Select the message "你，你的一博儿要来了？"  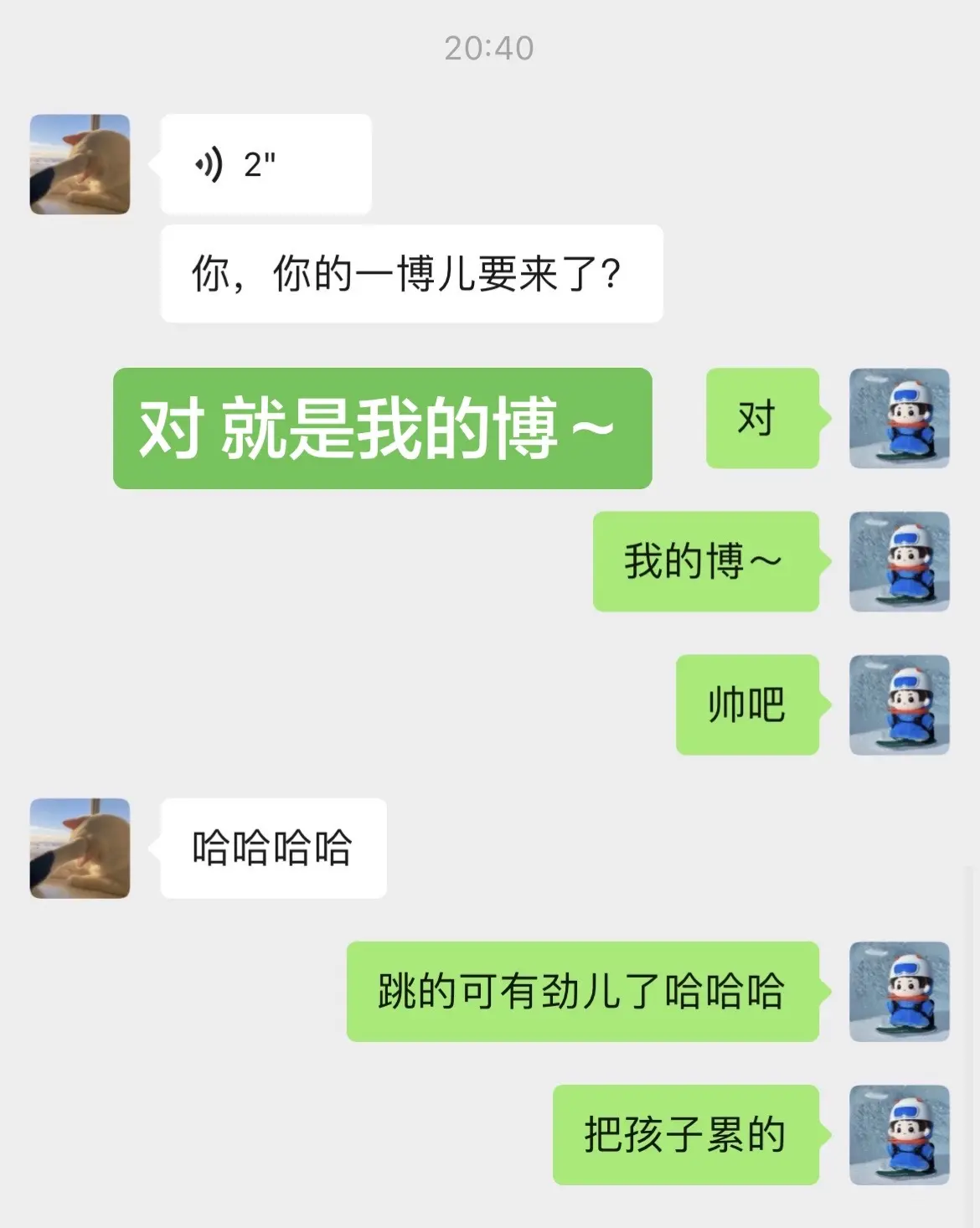point(409,272)
